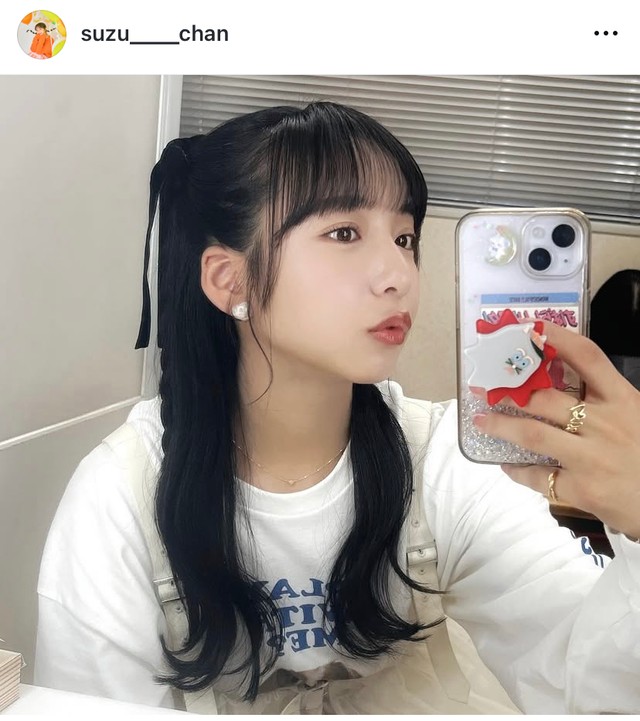Screen dimensions: 640x721
Task: Open suzu____chan's profile picture
Action: (41, 34)
